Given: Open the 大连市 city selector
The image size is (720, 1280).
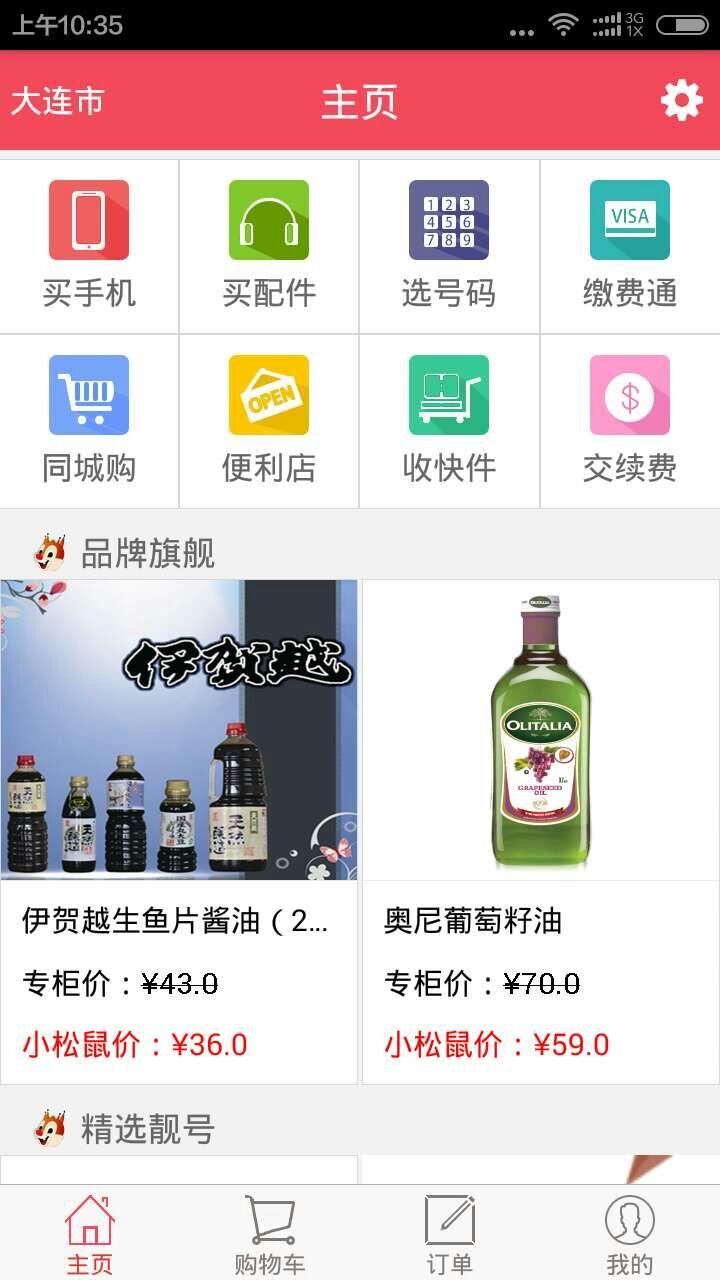Looking at the screenshot, I should 55,100.
